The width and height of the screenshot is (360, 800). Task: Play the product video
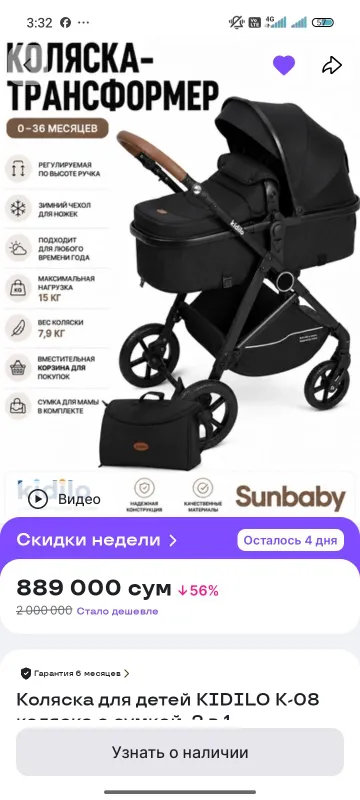[x=64, y=499]
